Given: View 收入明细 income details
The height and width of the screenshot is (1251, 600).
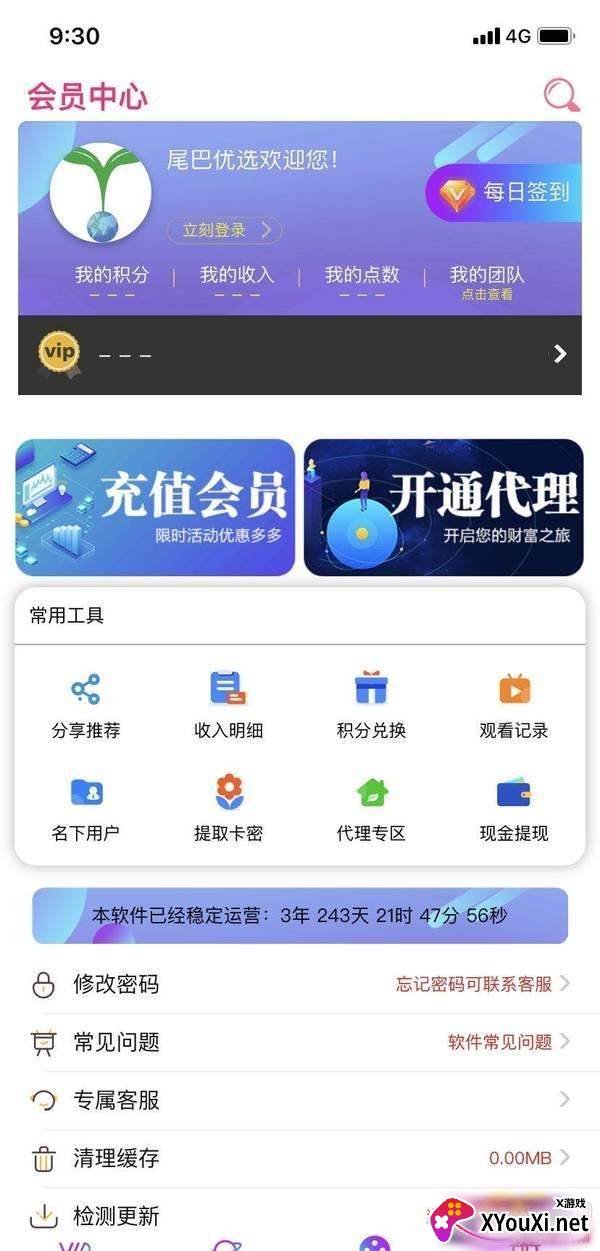Looking at the screenshot, I should pyautogui.click(x=228, y=705).
